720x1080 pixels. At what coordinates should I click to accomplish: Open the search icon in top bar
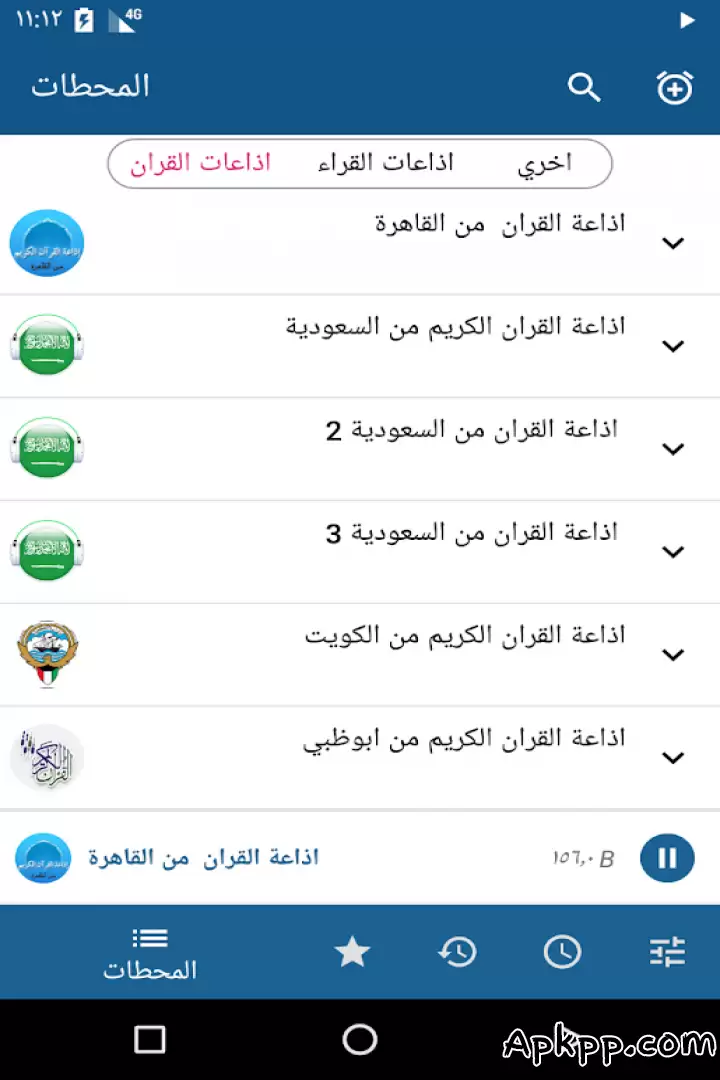[584, 87]
